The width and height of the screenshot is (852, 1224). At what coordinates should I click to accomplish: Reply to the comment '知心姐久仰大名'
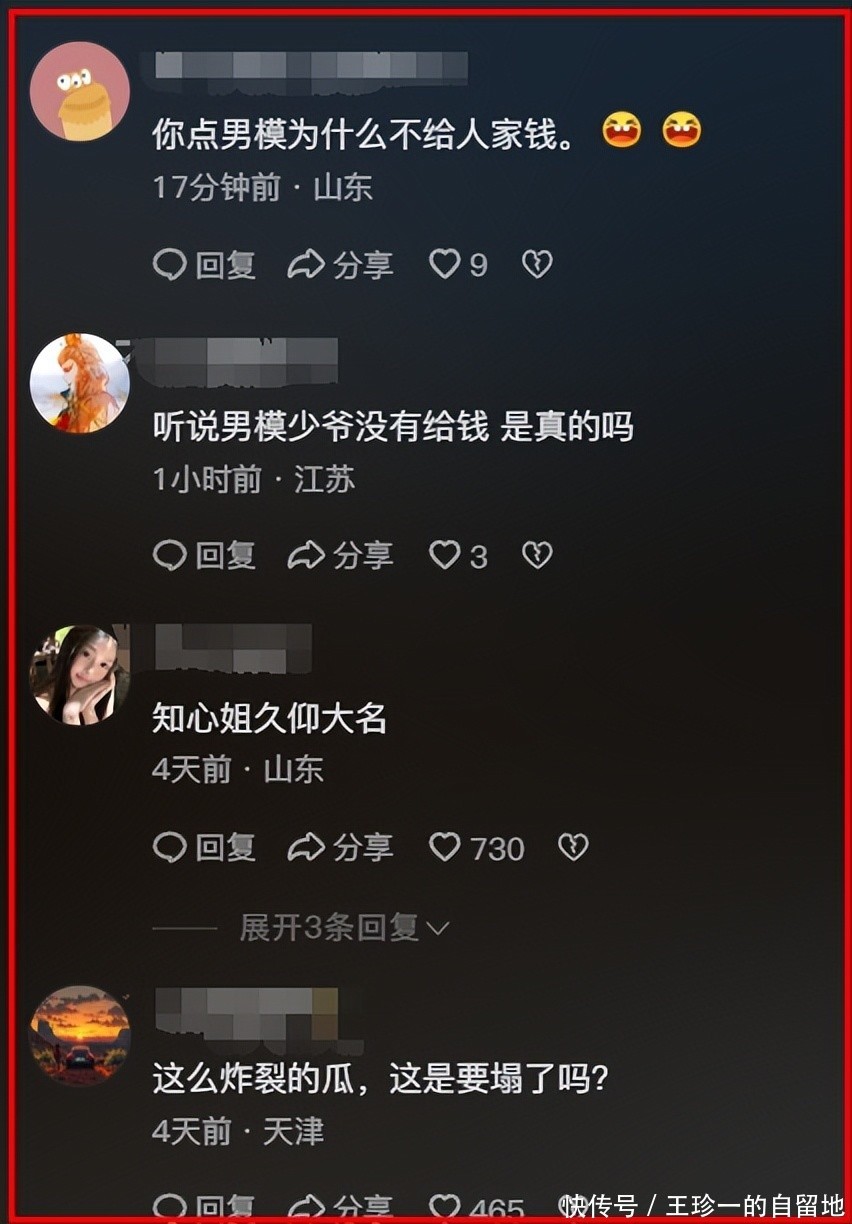[x=204, y=848]
